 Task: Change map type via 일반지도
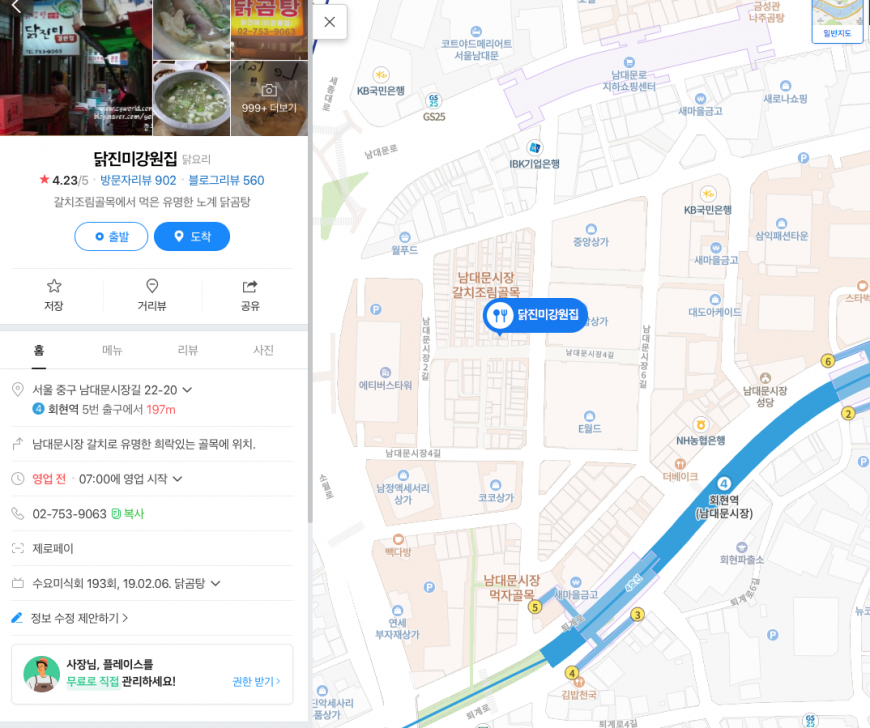pyautogui.click(x=837, y=22)
